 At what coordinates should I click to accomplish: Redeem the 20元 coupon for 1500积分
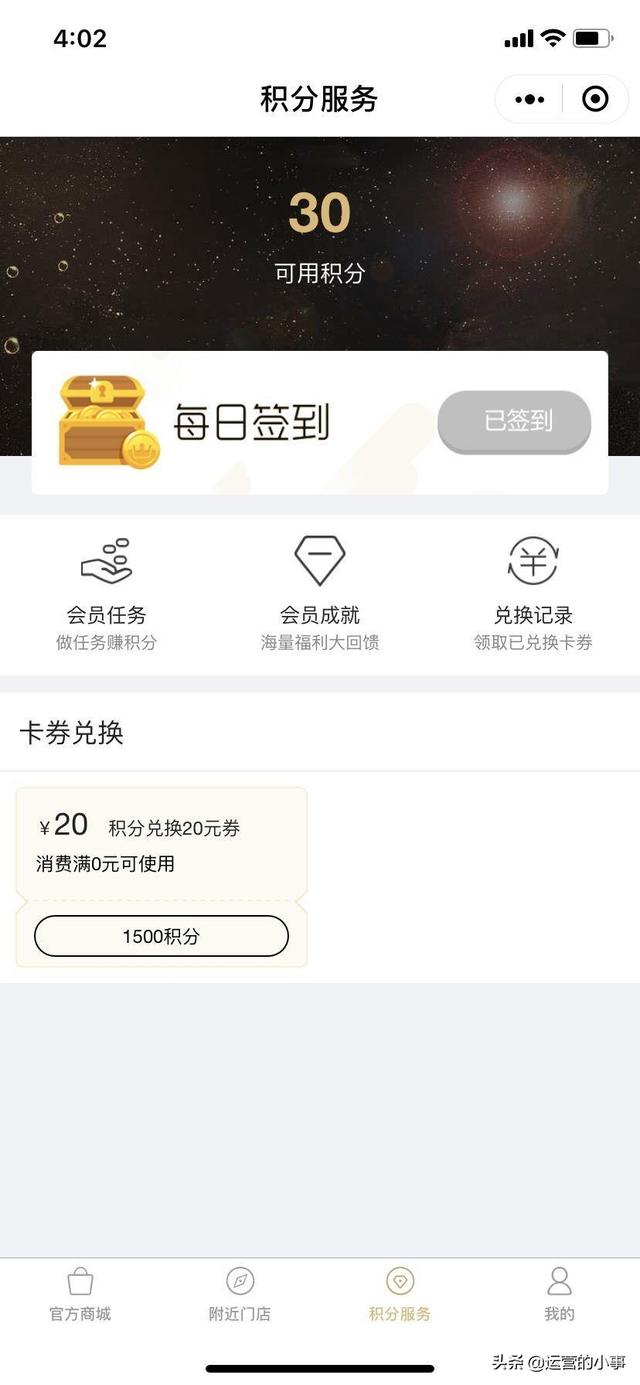(161, 936)
